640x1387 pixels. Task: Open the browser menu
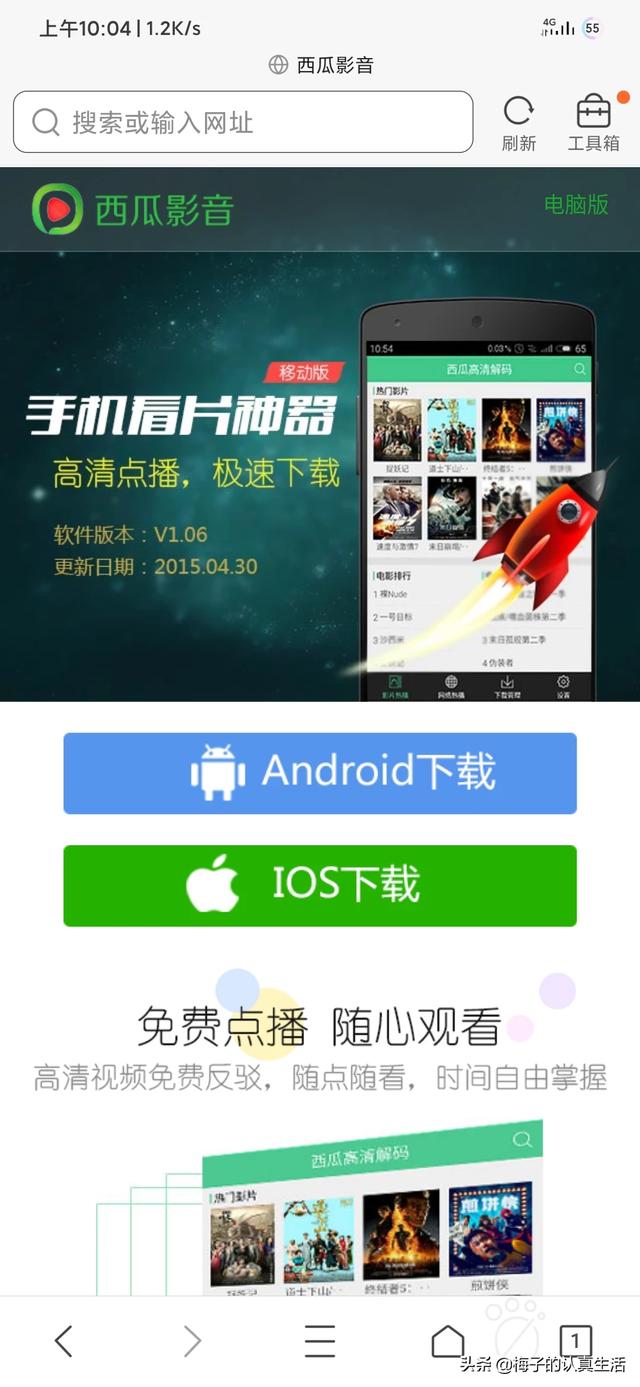[x=320, y=1341]
